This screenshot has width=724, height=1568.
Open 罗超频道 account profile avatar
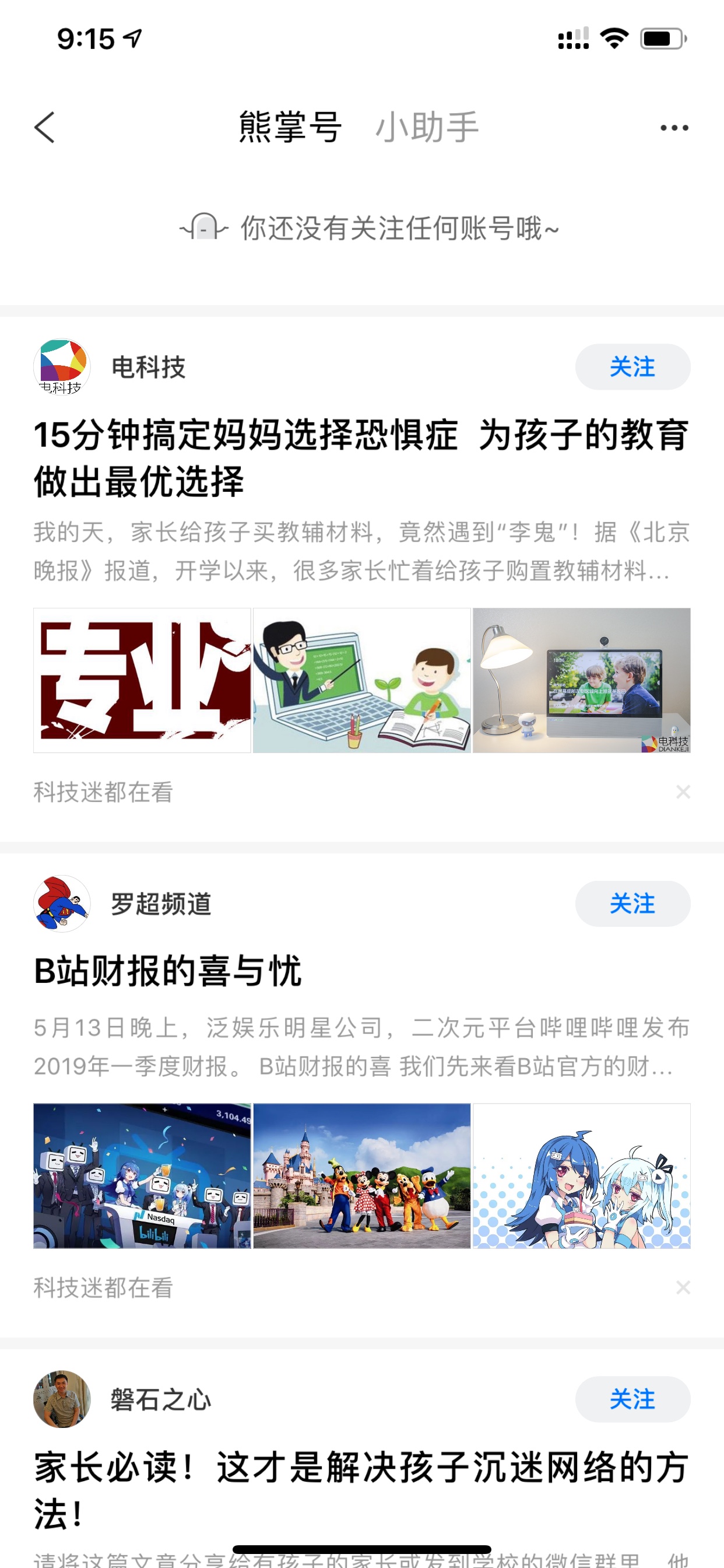coord(61,904)
